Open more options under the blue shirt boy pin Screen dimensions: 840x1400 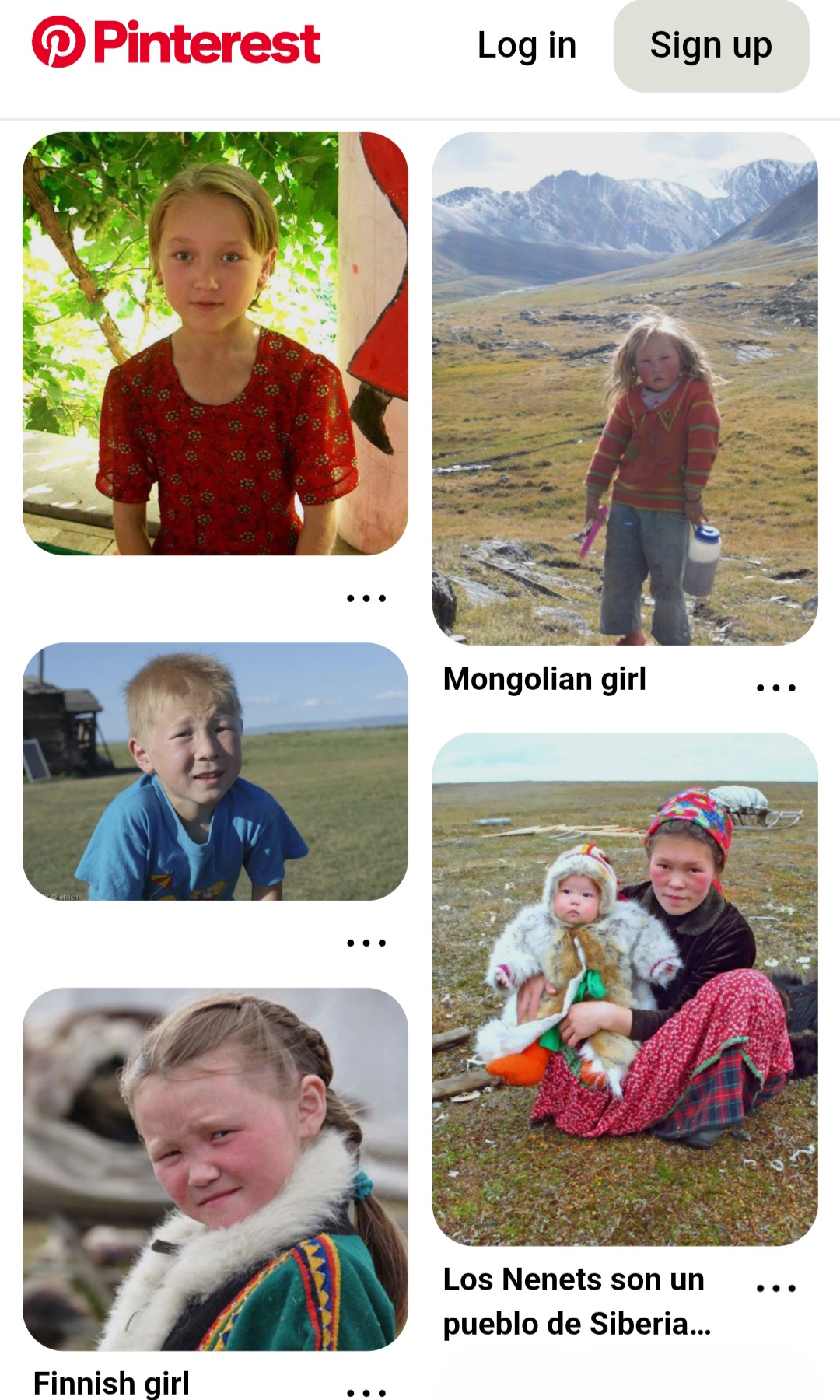coord(366,943)
